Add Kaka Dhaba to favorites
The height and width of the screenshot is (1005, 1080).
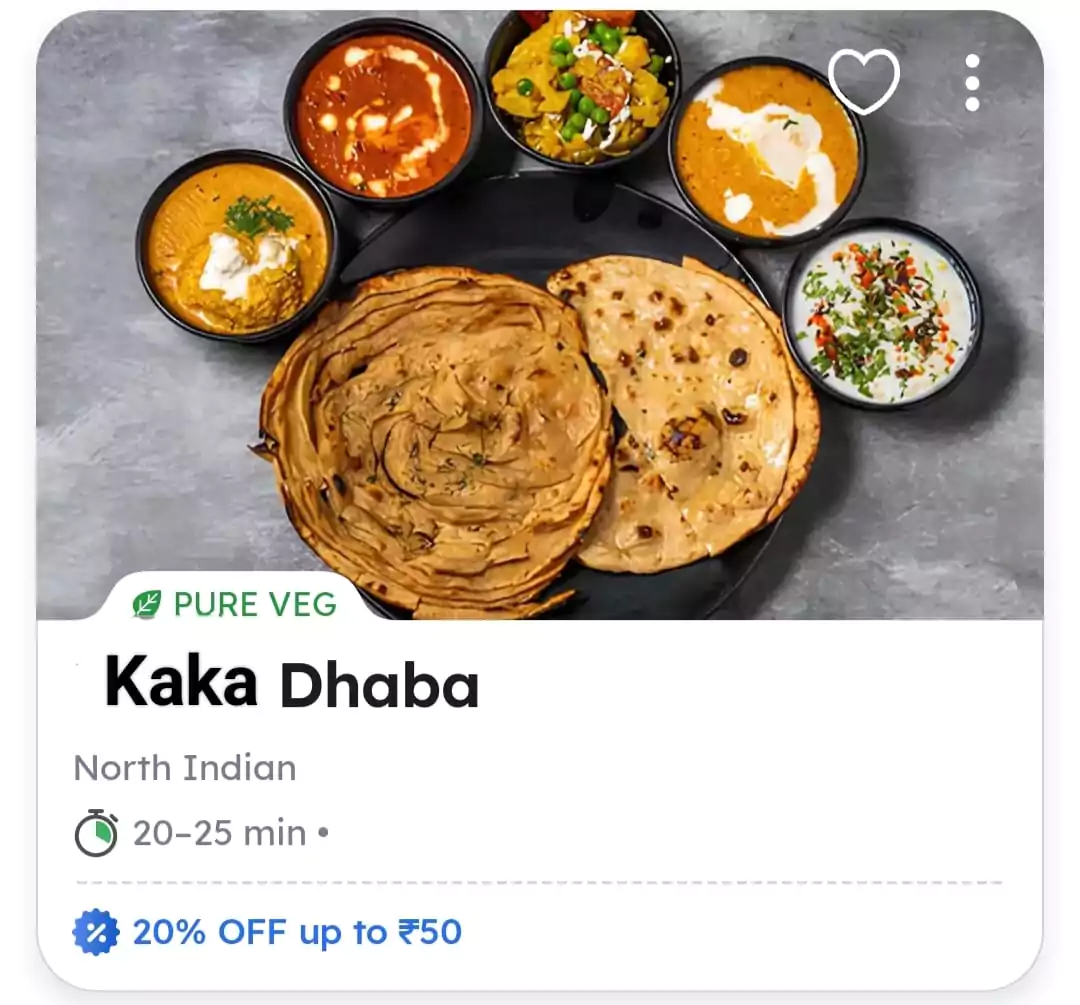864,82
